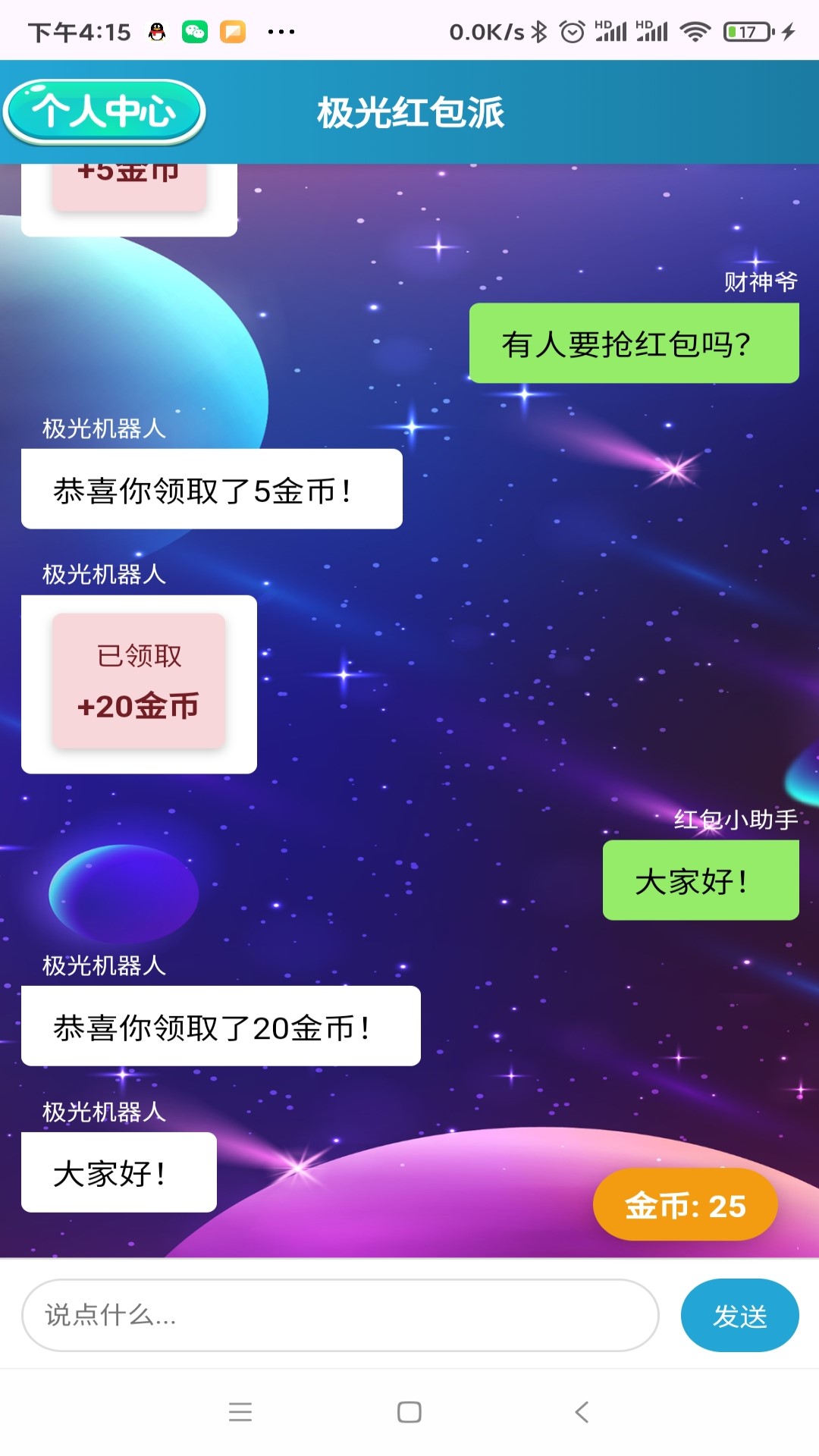
Task: Tap the 金币: 25 coin balance badge
Action: (683, 1205)
